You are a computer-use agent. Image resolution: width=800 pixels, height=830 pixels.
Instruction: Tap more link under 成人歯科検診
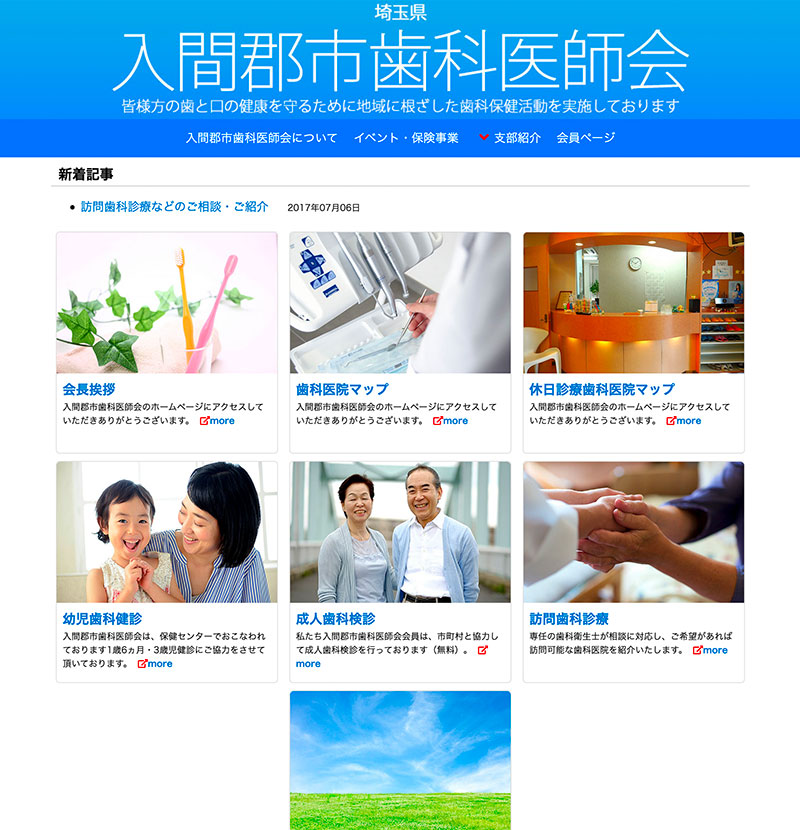coord(308,664)
